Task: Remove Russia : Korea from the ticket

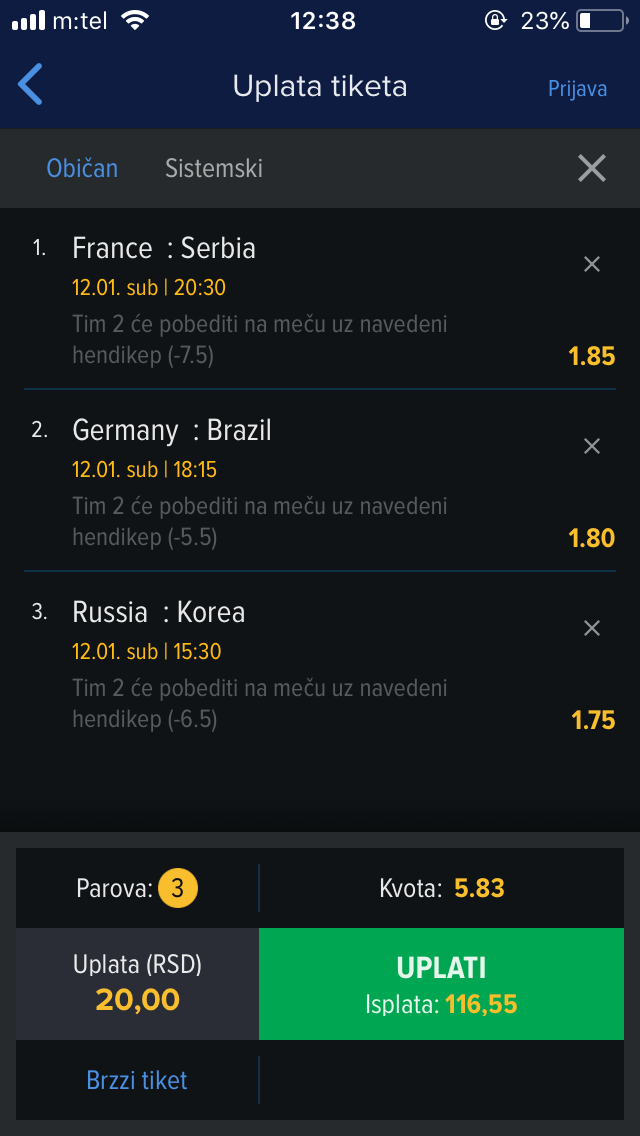Action: click(x=591, y=629)
